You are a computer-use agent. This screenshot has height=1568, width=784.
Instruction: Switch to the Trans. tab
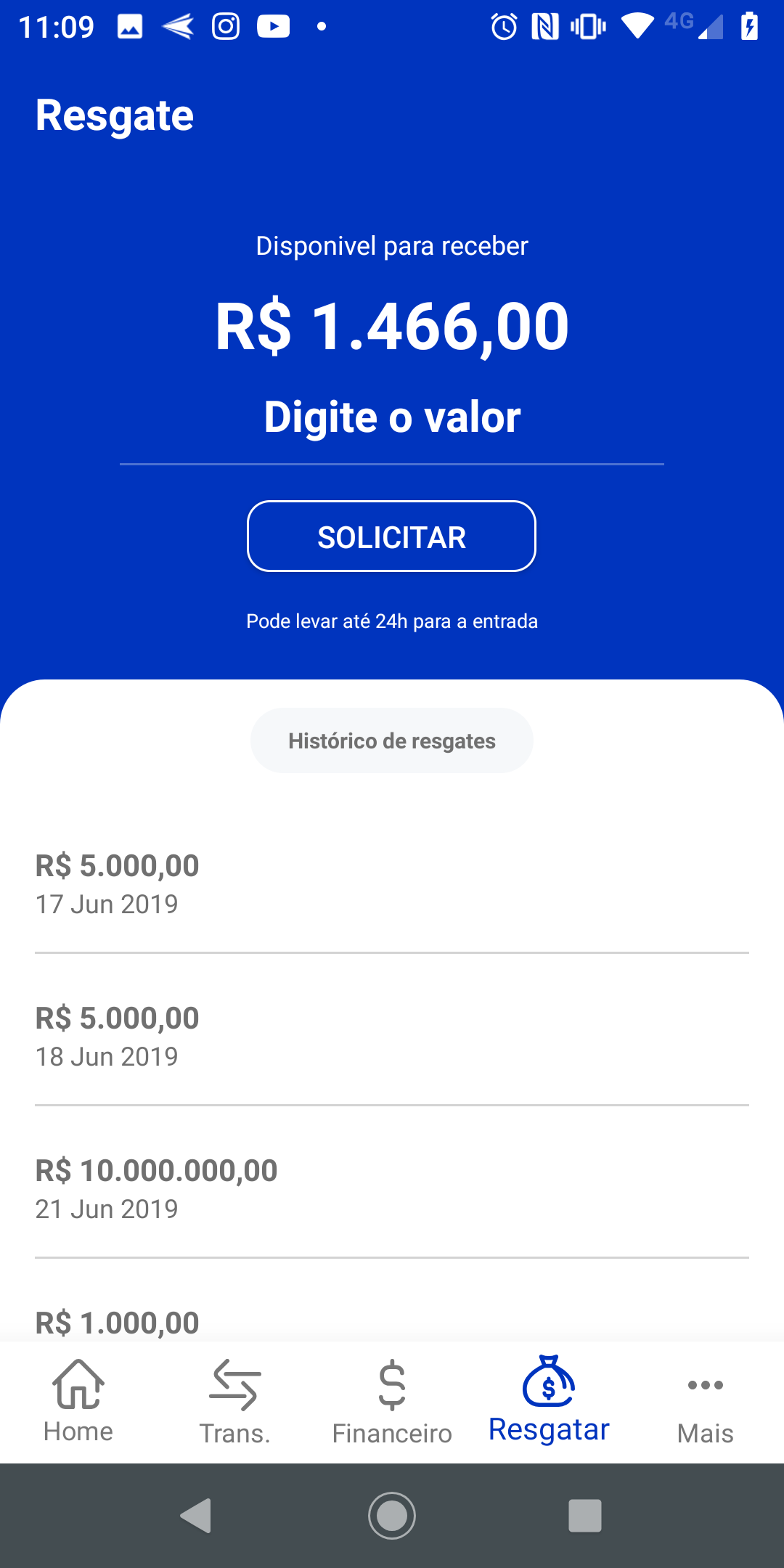pyautogui.click(x=235, y=1402)
